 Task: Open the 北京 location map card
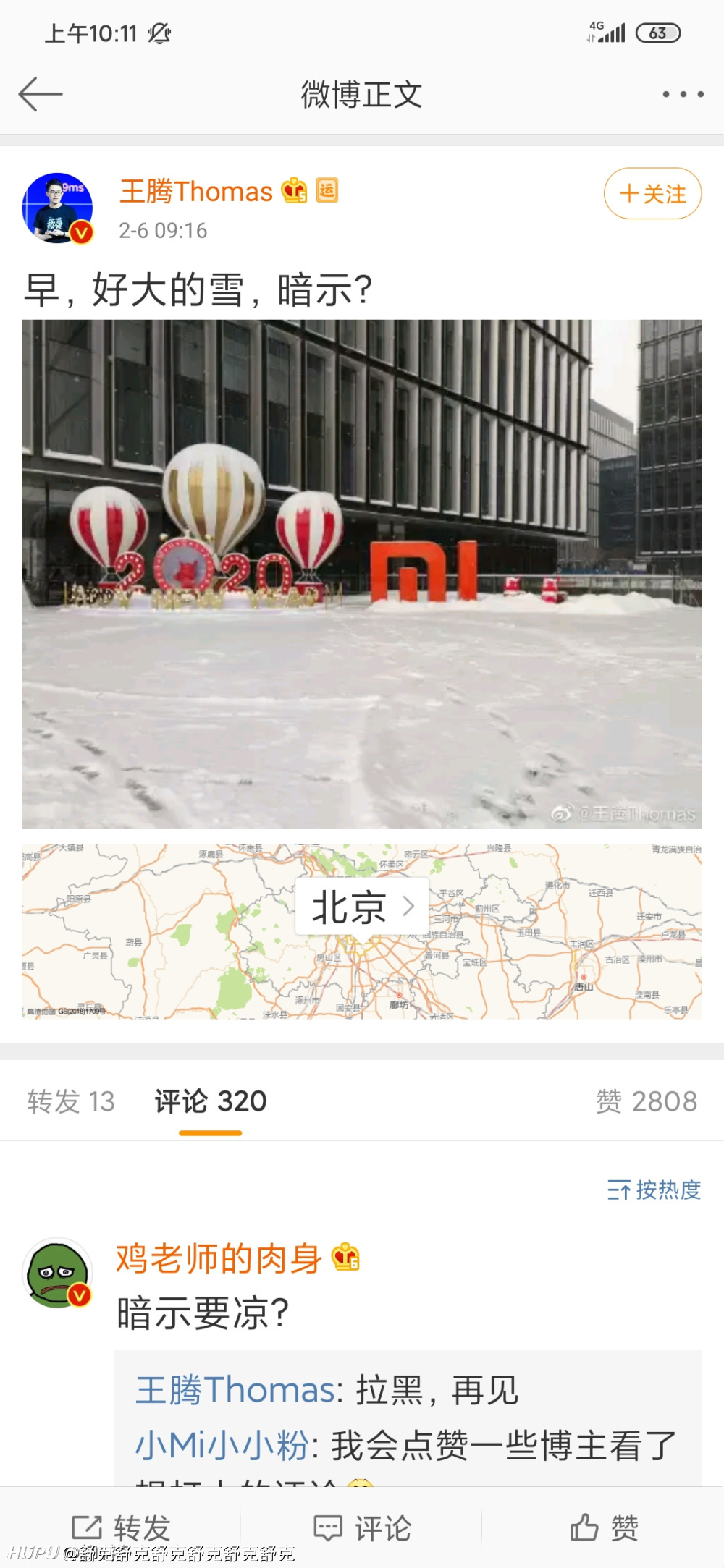point(362,931)
